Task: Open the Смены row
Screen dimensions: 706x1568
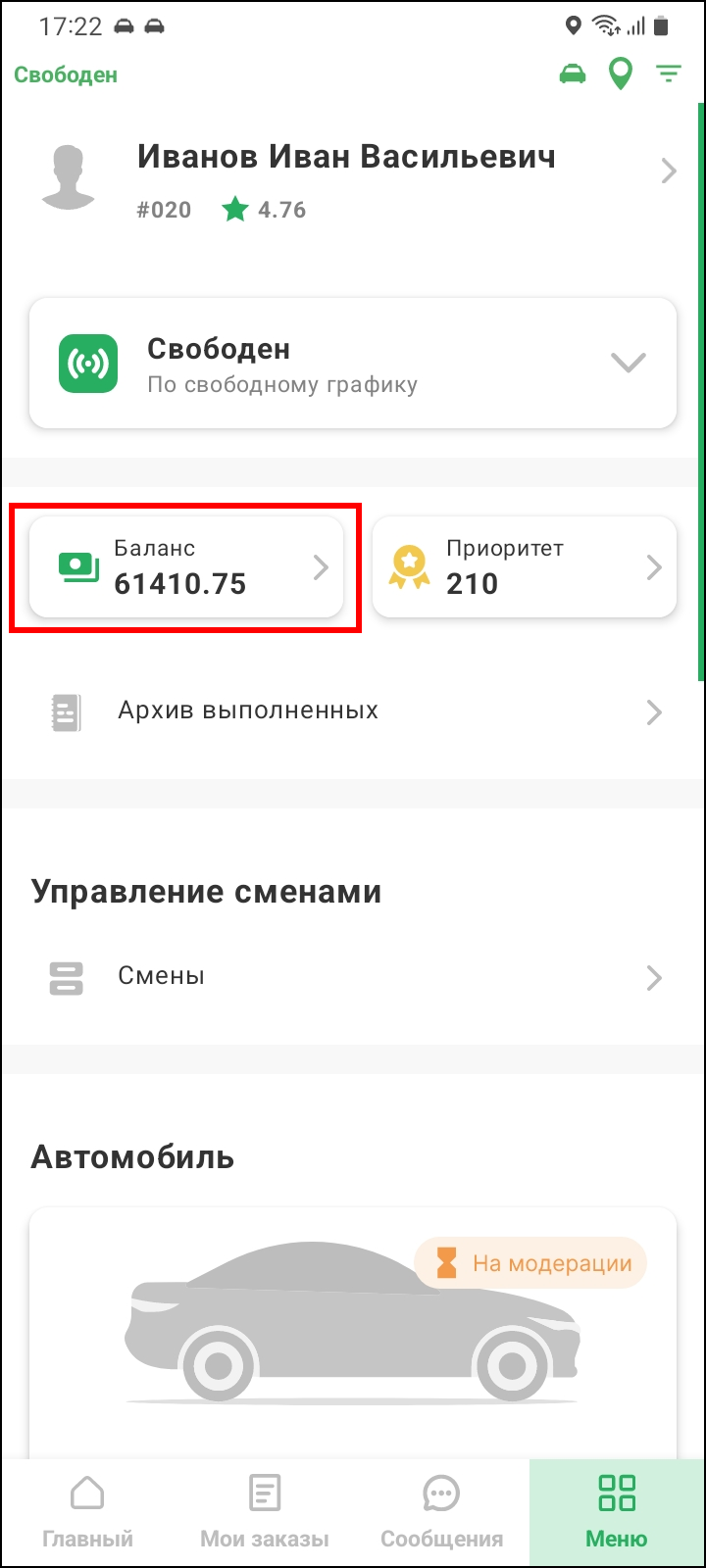Action: click(x=353, y=977)
